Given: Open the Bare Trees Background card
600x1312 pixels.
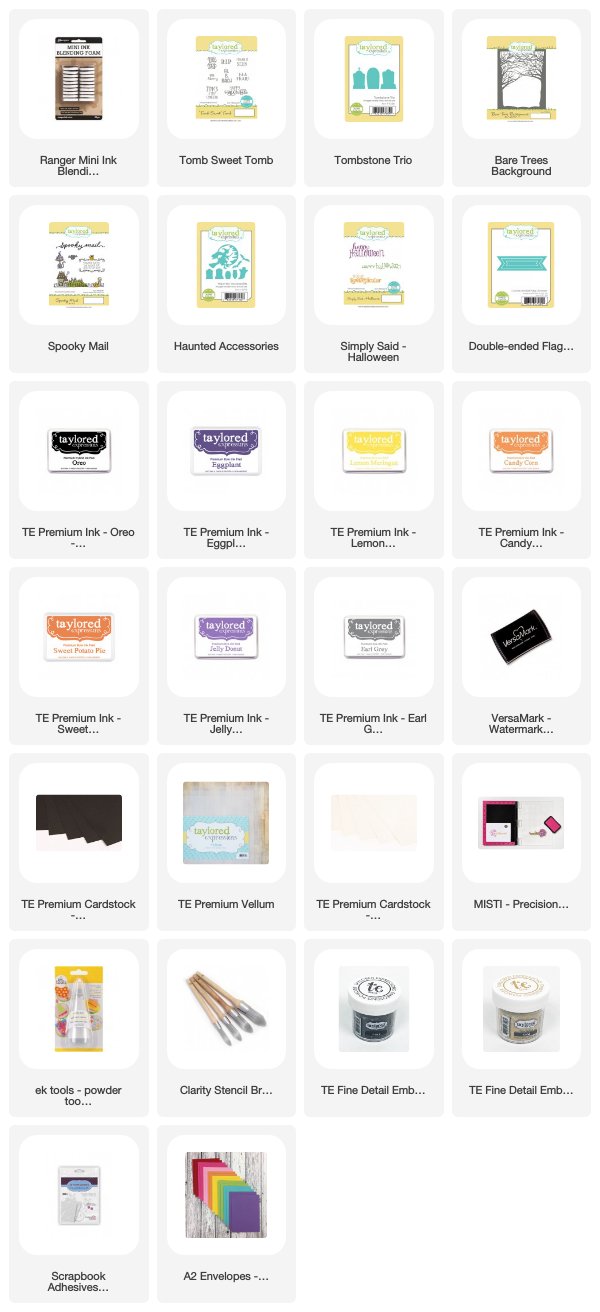Looking at the screenshot, I should (x=522, y=98).
